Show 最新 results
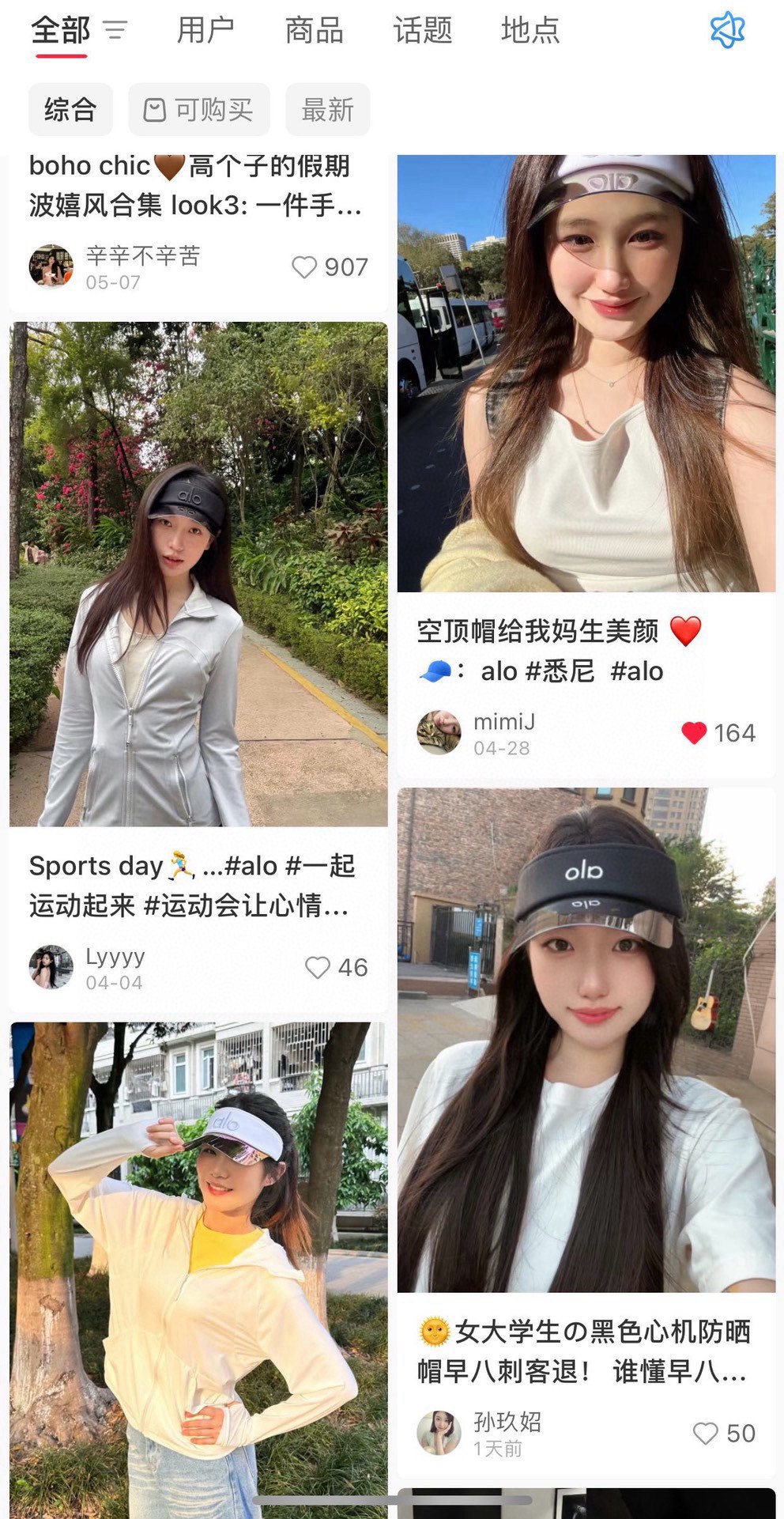Viewport: 784px width, 1519px height. click(327, 109)
